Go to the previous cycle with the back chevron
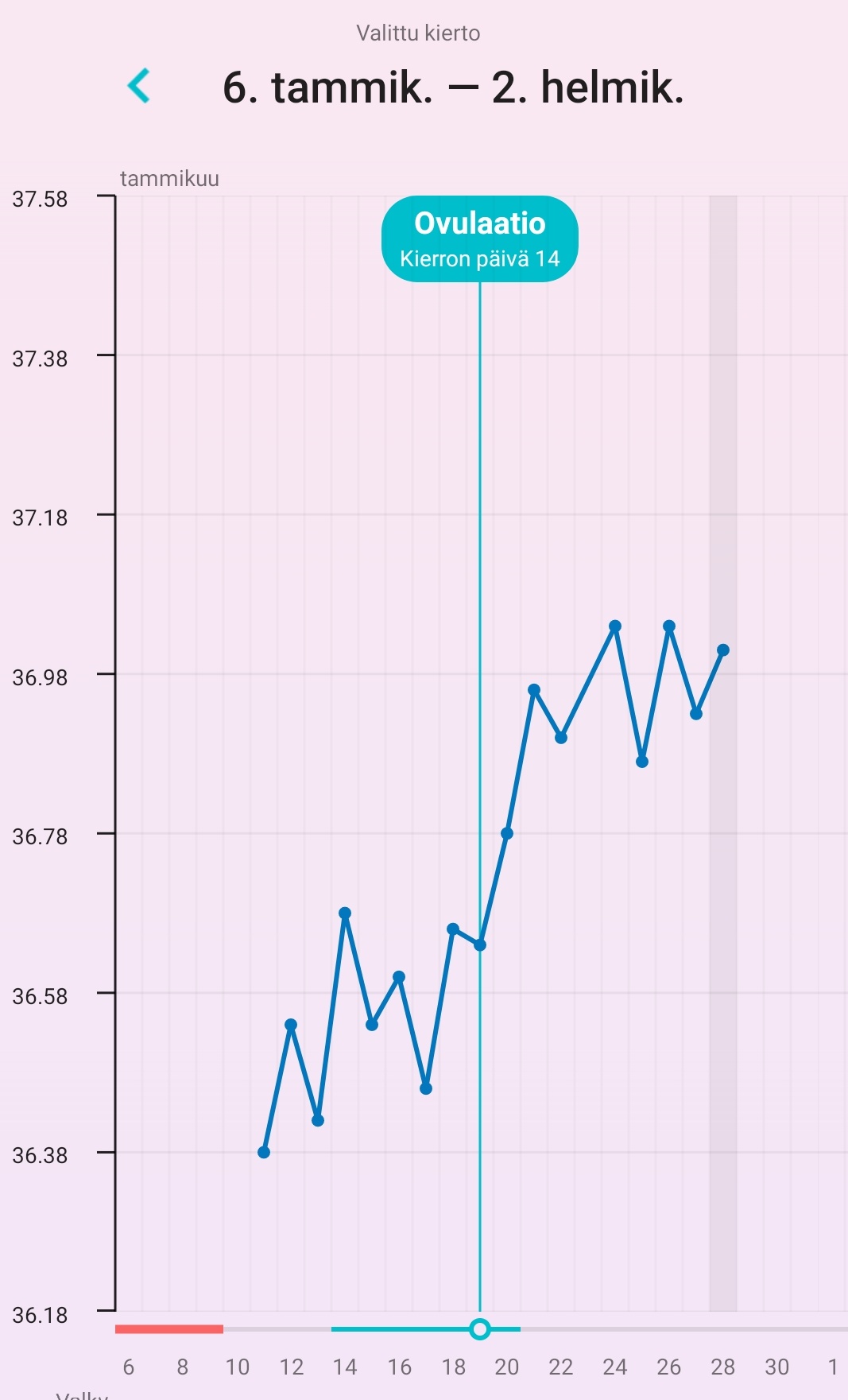The image size is (848, 1400). pyautogui.click(x=139, y=86)
